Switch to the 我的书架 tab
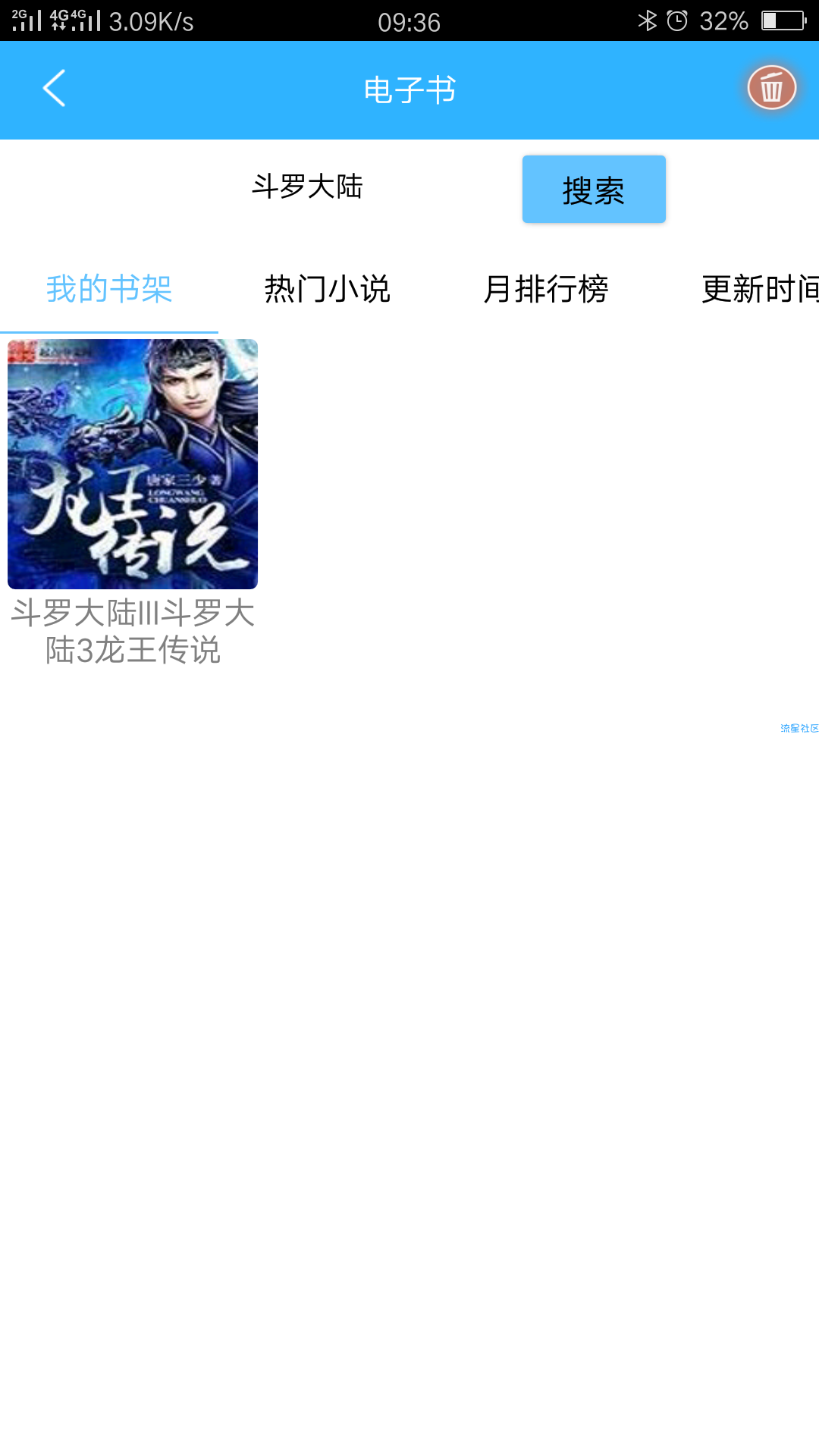Viewport: 819px width, 1456px height. [x=109, y=290]
